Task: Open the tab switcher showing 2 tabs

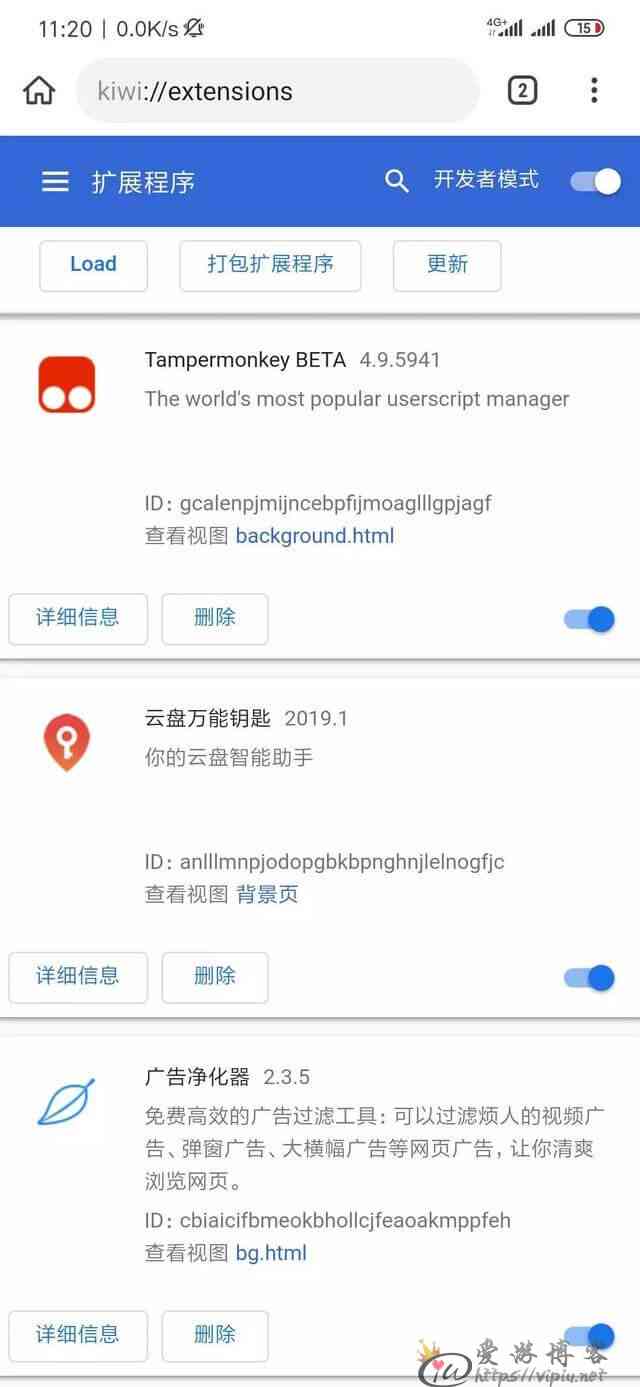Action: pos(522,91)
